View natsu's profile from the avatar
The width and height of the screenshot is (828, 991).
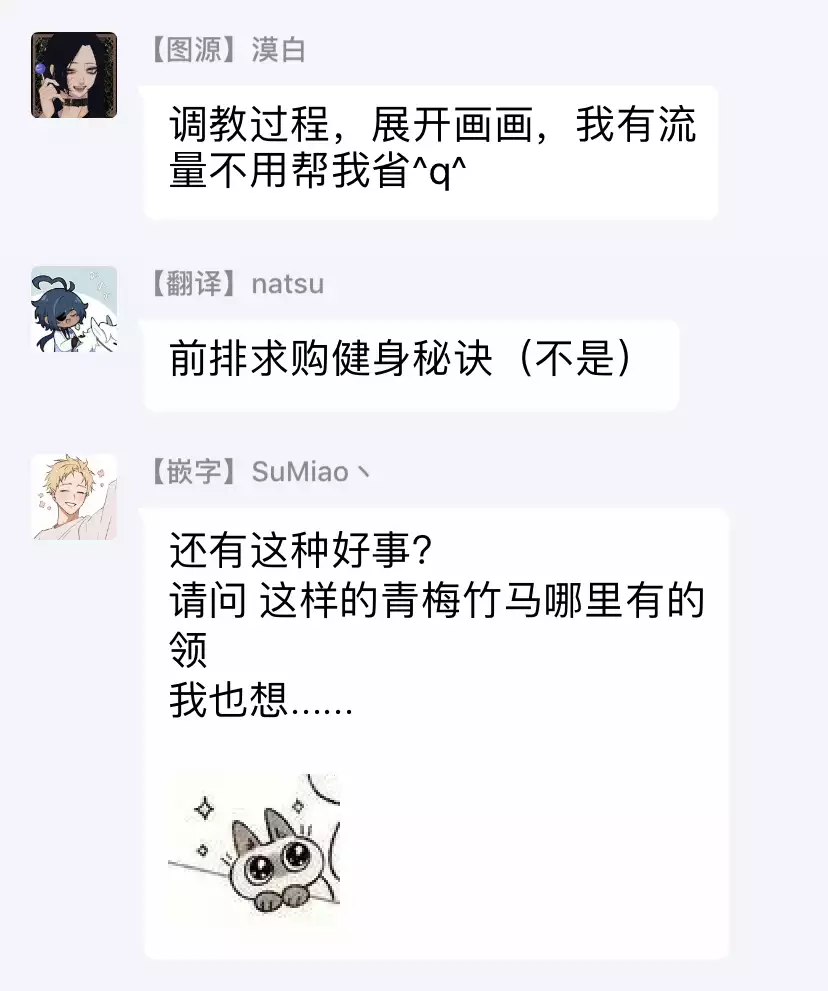[x=74, y=309]
